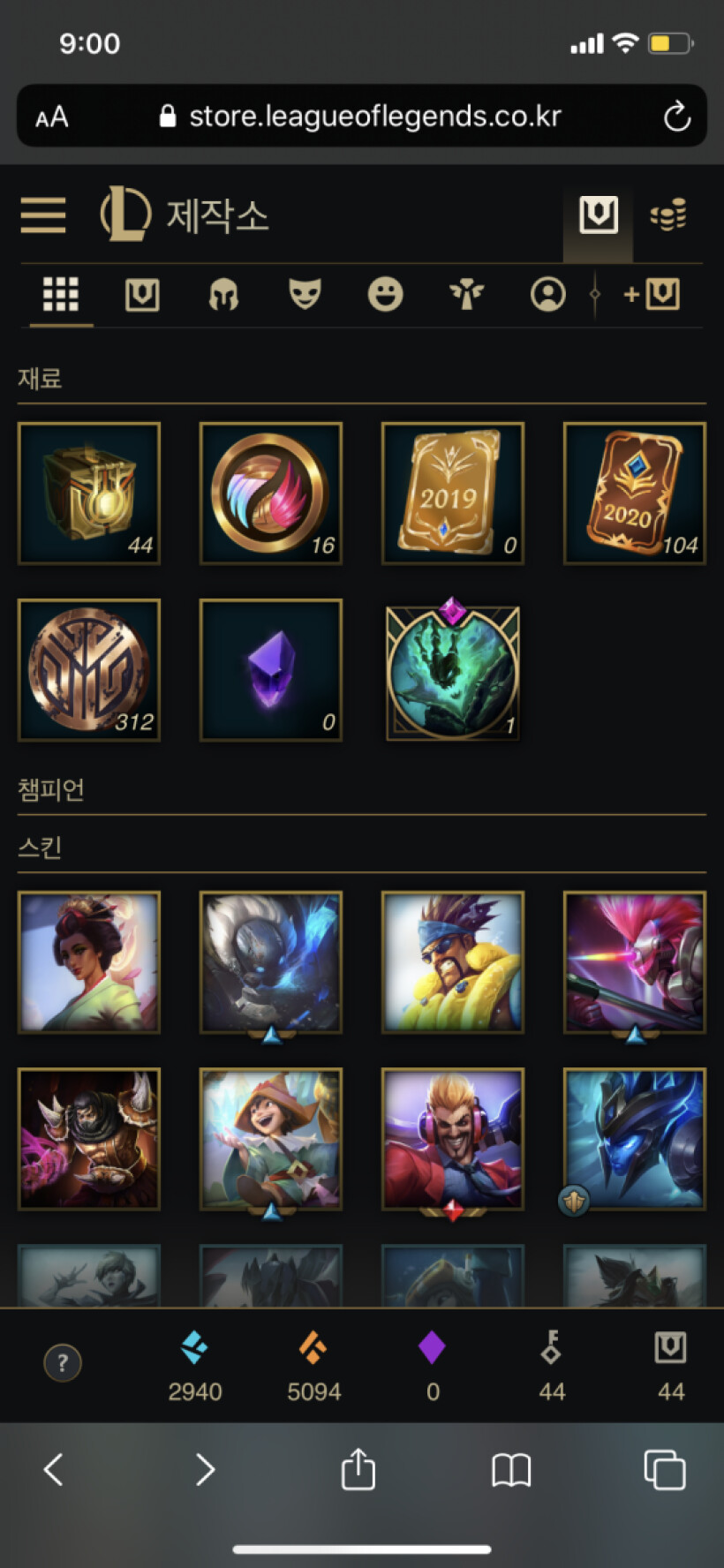Reload the page in Safari
Image resolution: width=724 pixels, height=1568 pixels.
pos(676,116)
